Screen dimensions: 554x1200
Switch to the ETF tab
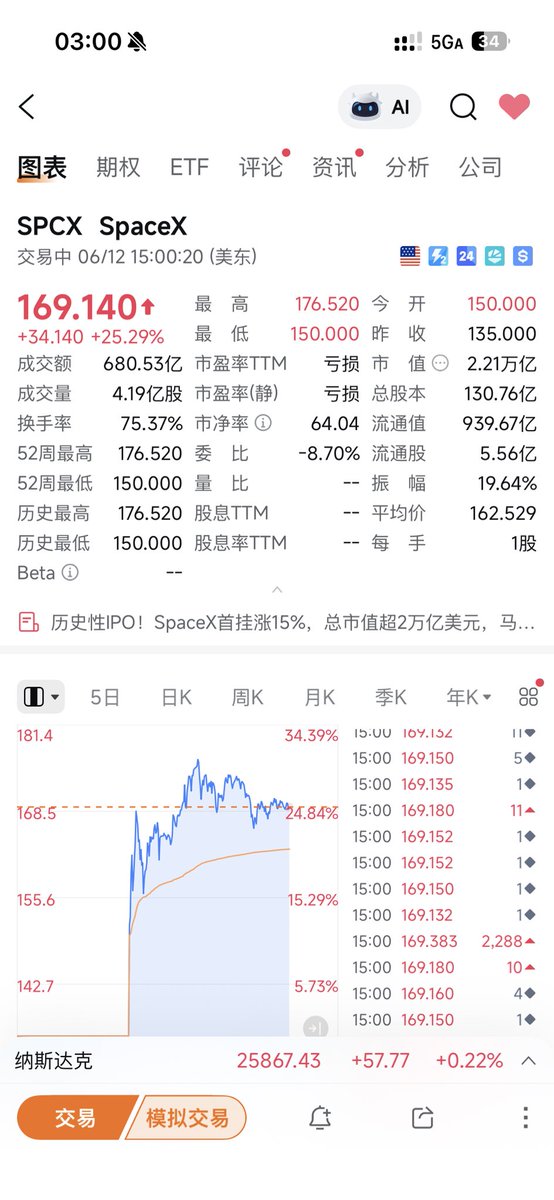point(189,167)
